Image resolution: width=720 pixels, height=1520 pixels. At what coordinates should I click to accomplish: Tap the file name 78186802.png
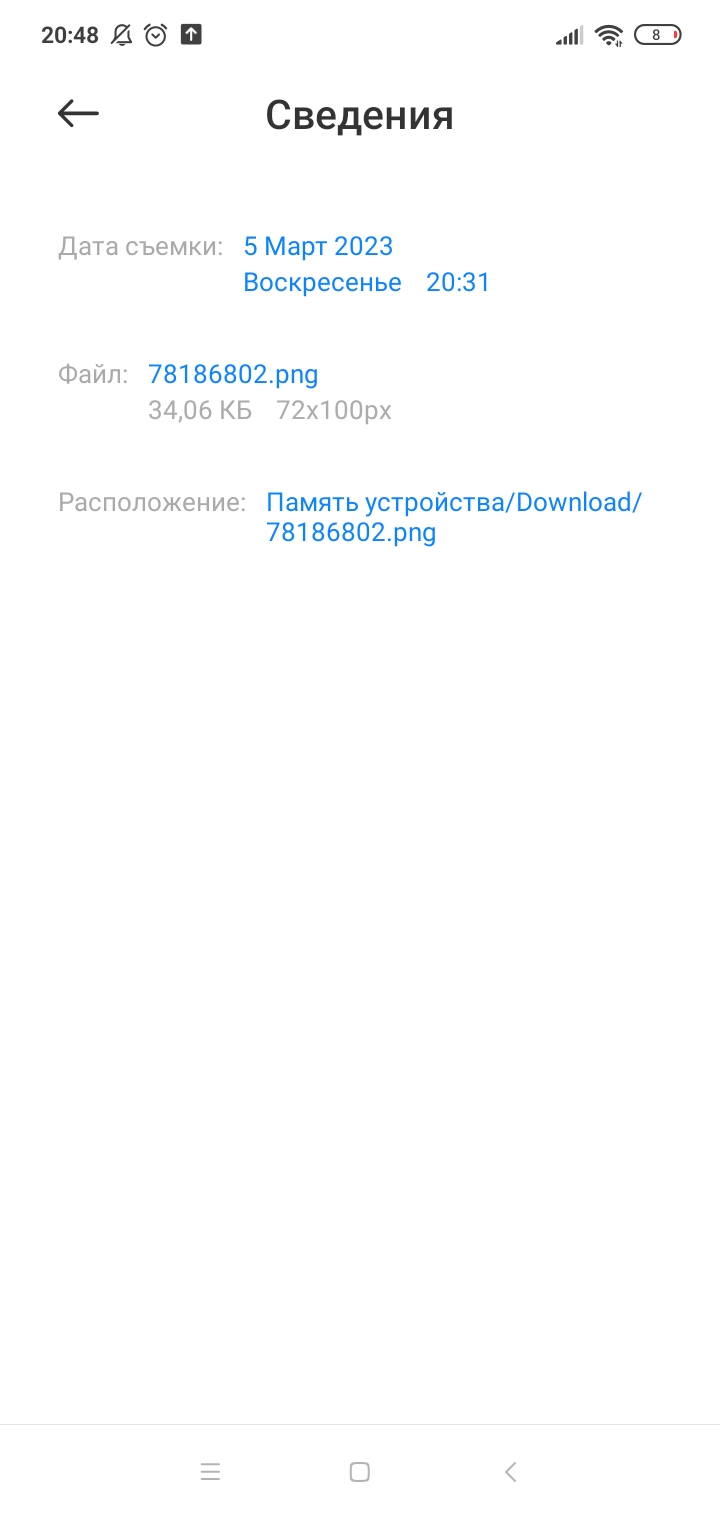233,375
